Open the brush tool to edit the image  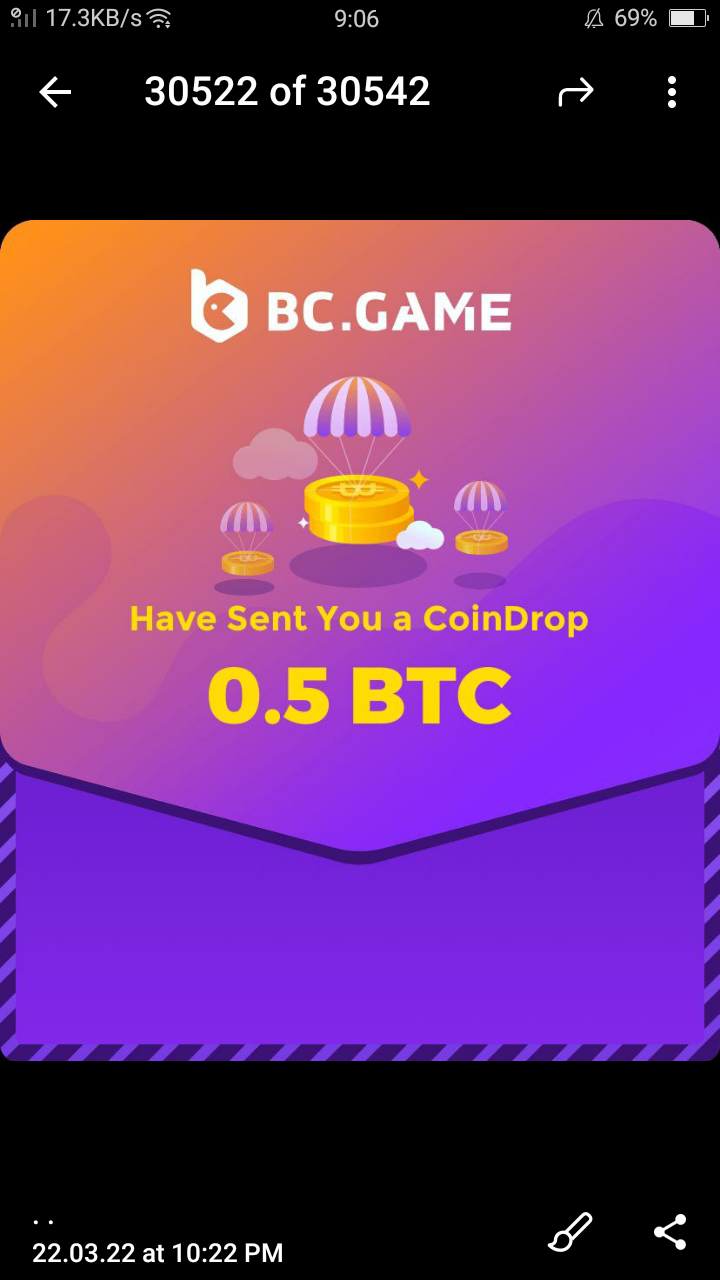tap(571, 1232)
